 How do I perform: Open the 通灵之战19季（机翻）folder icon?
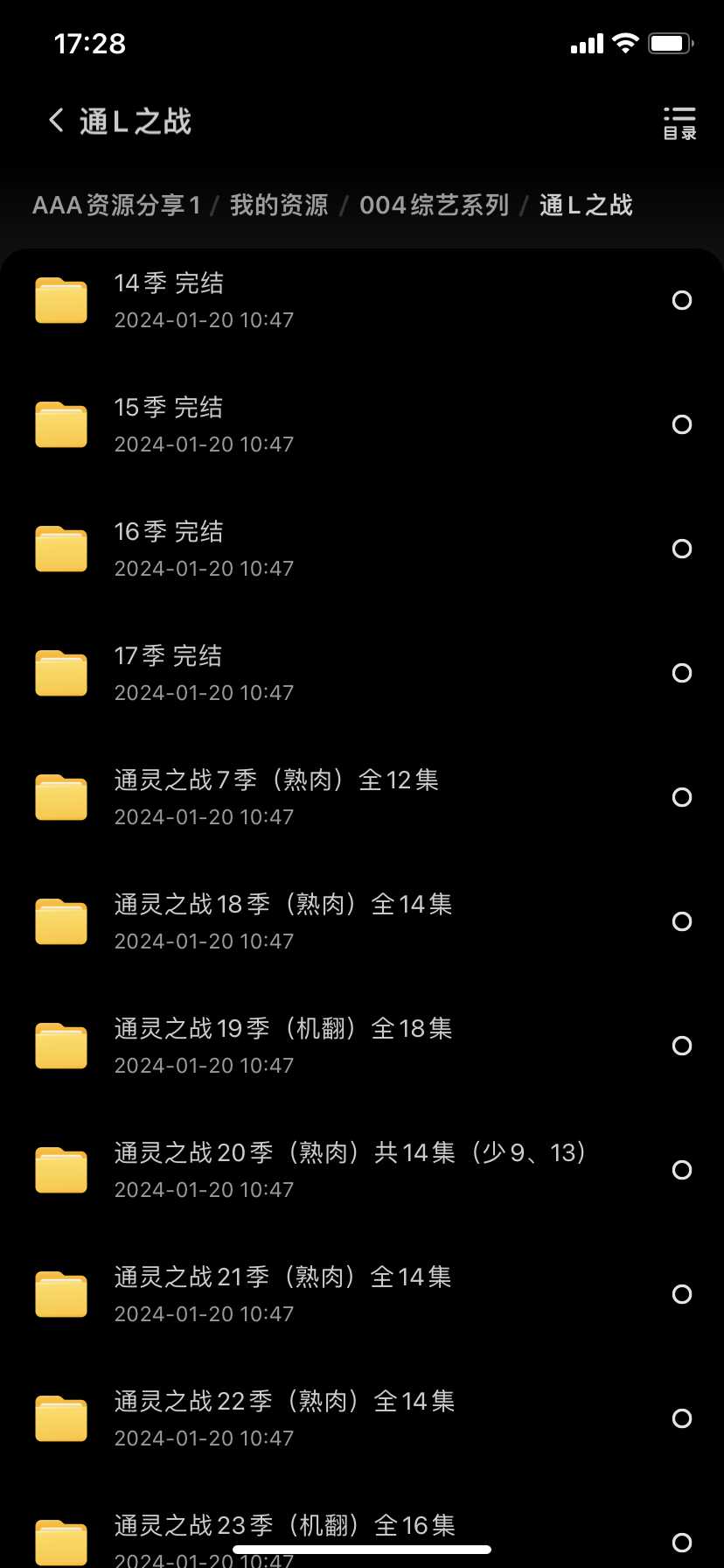(59, 1046)
